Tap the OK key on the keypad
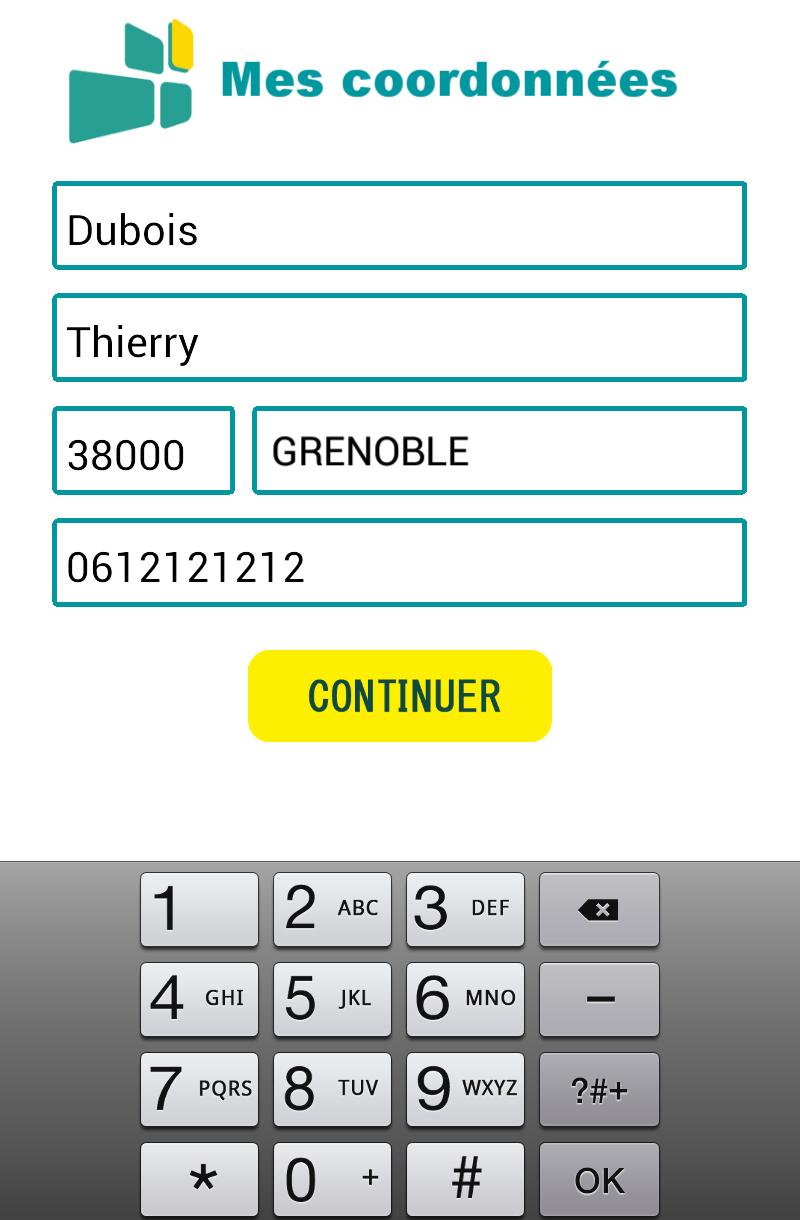The height and width of the screenshot is (1220, 800). 599,1180
